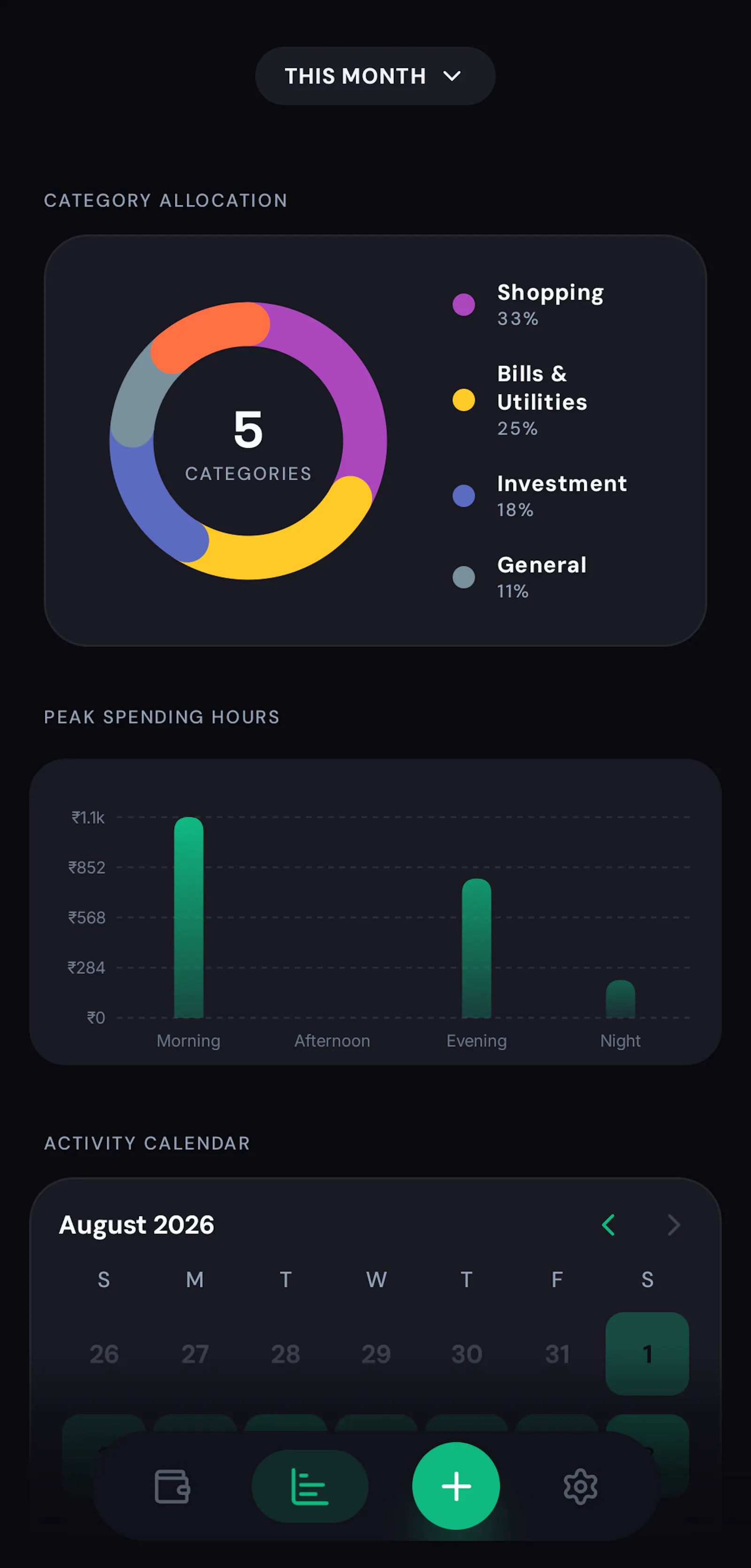
Task: Switch to the analytics chart tab
Action: coord(310,1486)
